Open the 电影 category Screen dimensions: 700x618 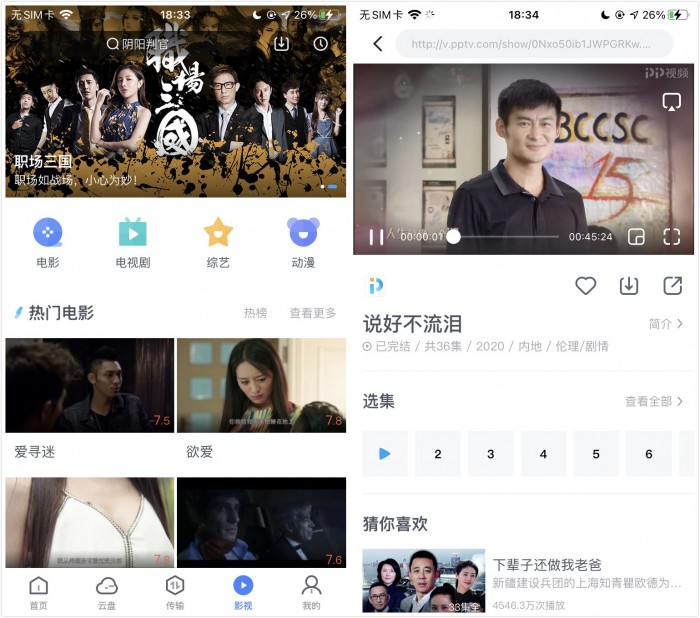coord(47,244)
